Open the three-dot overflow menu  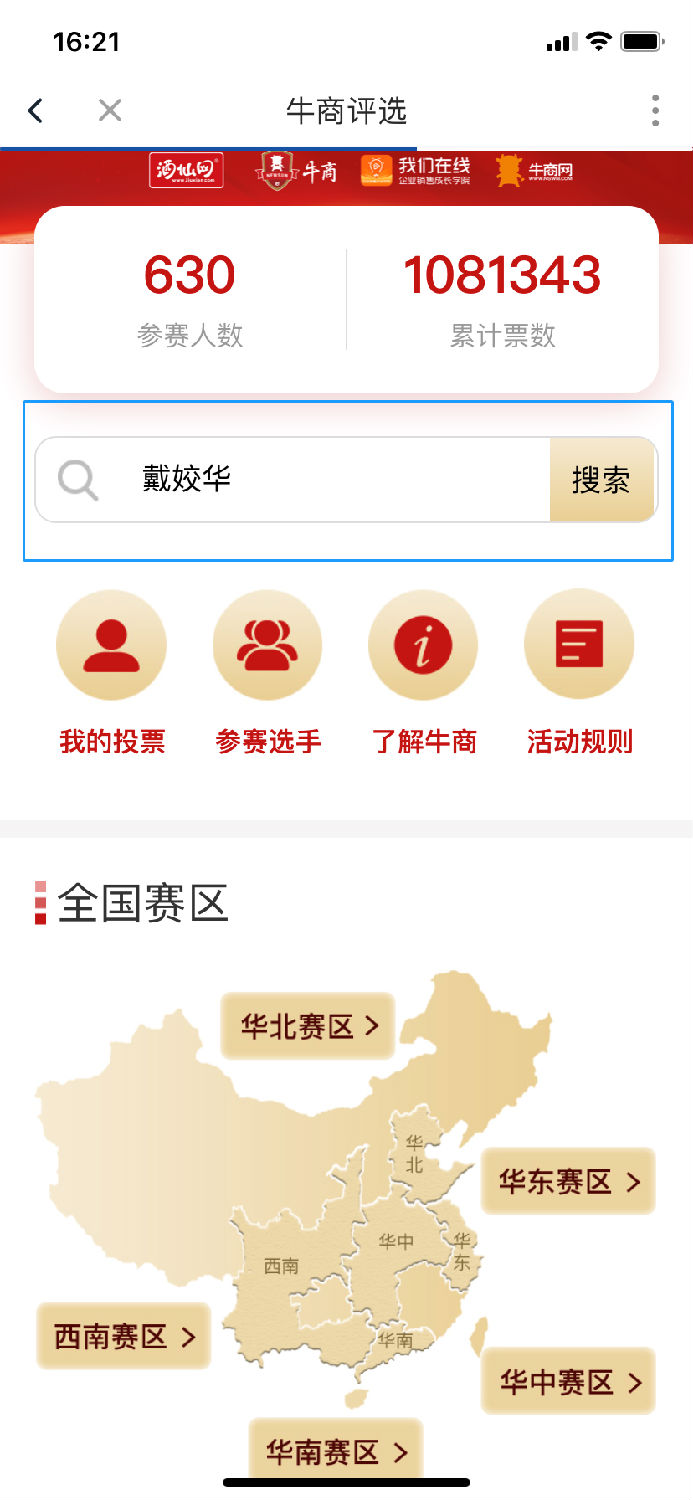pos(655,110)
